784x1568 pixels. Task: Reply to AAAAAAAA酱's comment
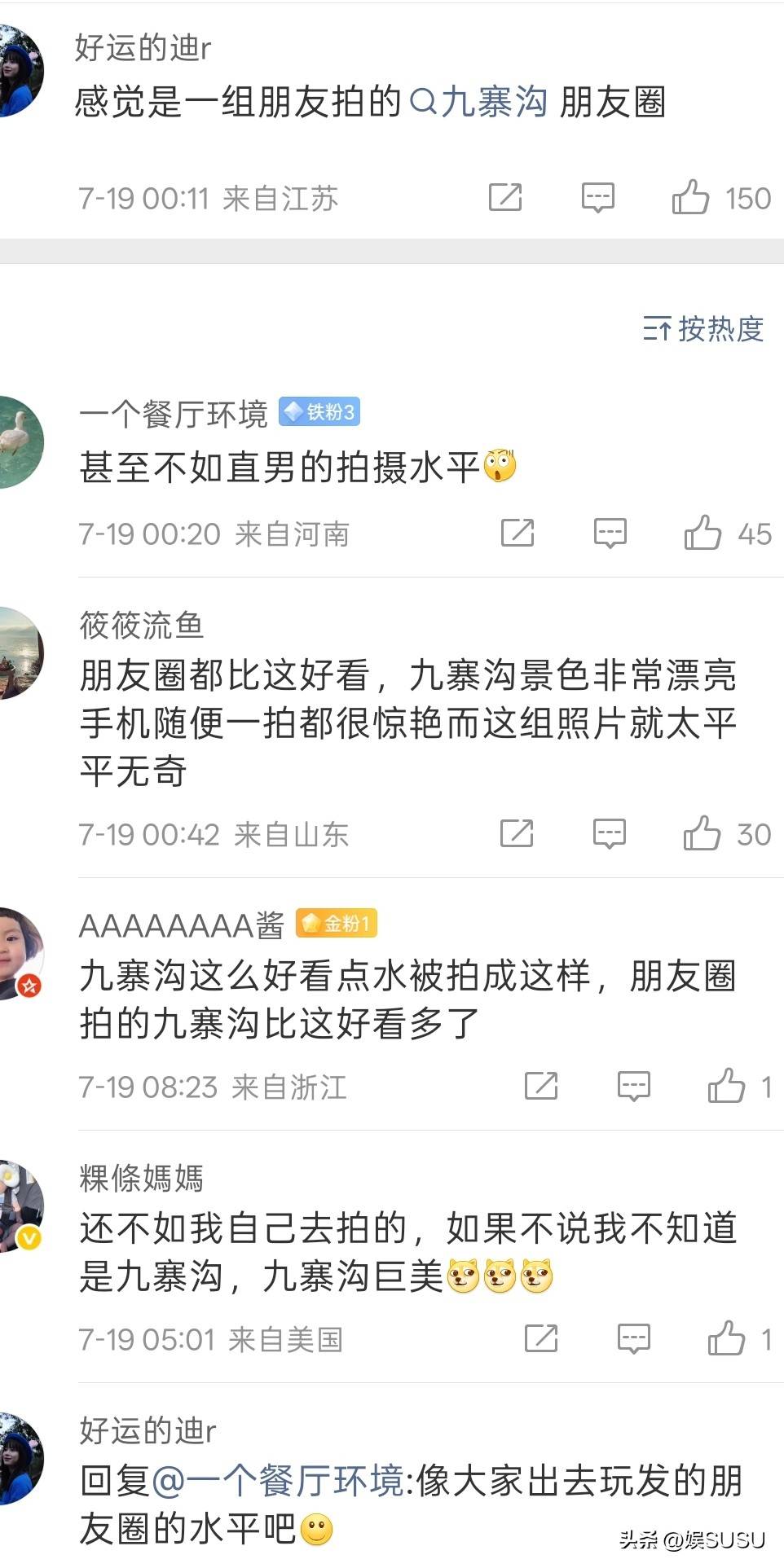point(633,1086)
